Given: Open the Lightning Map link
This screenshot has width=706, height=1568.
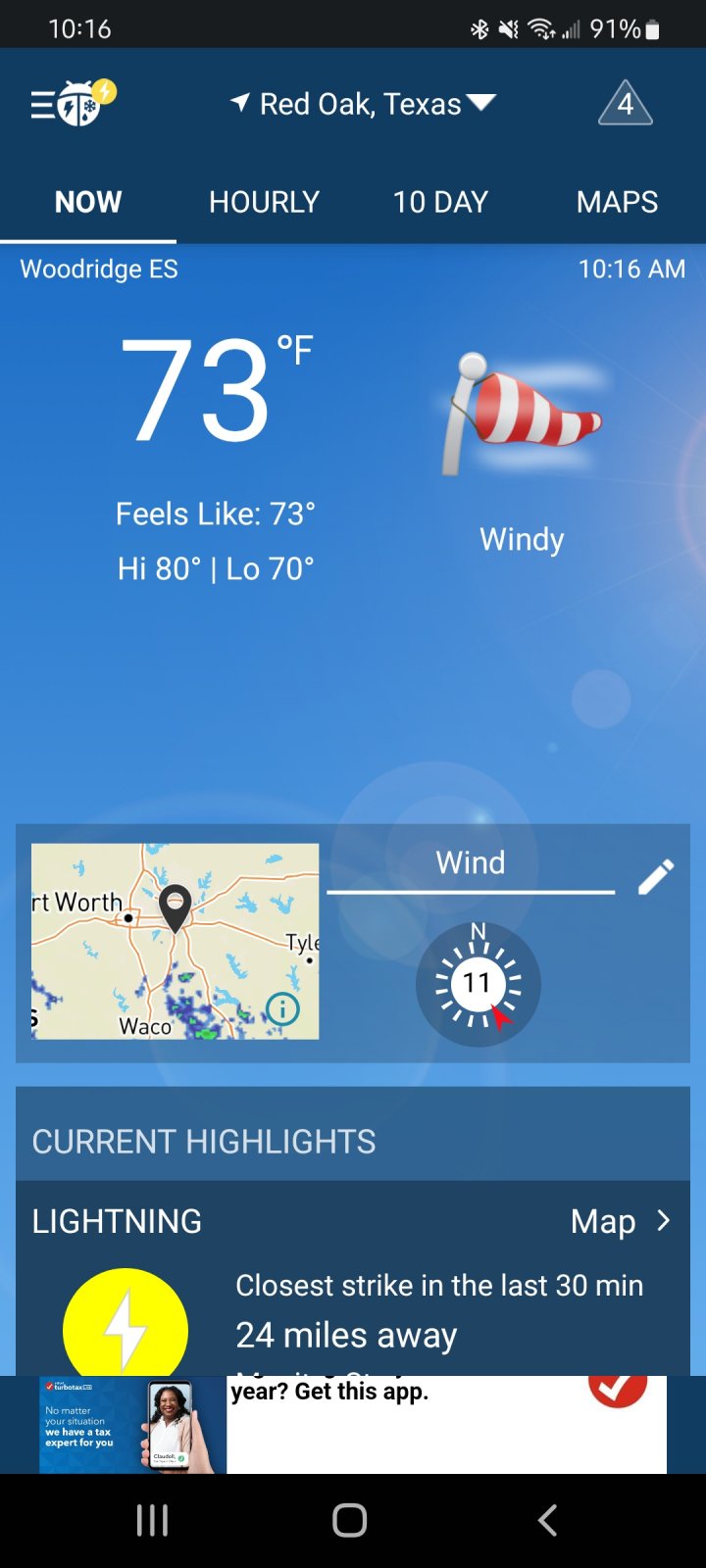Looking at the screenshot, I should click(622, 1221).
